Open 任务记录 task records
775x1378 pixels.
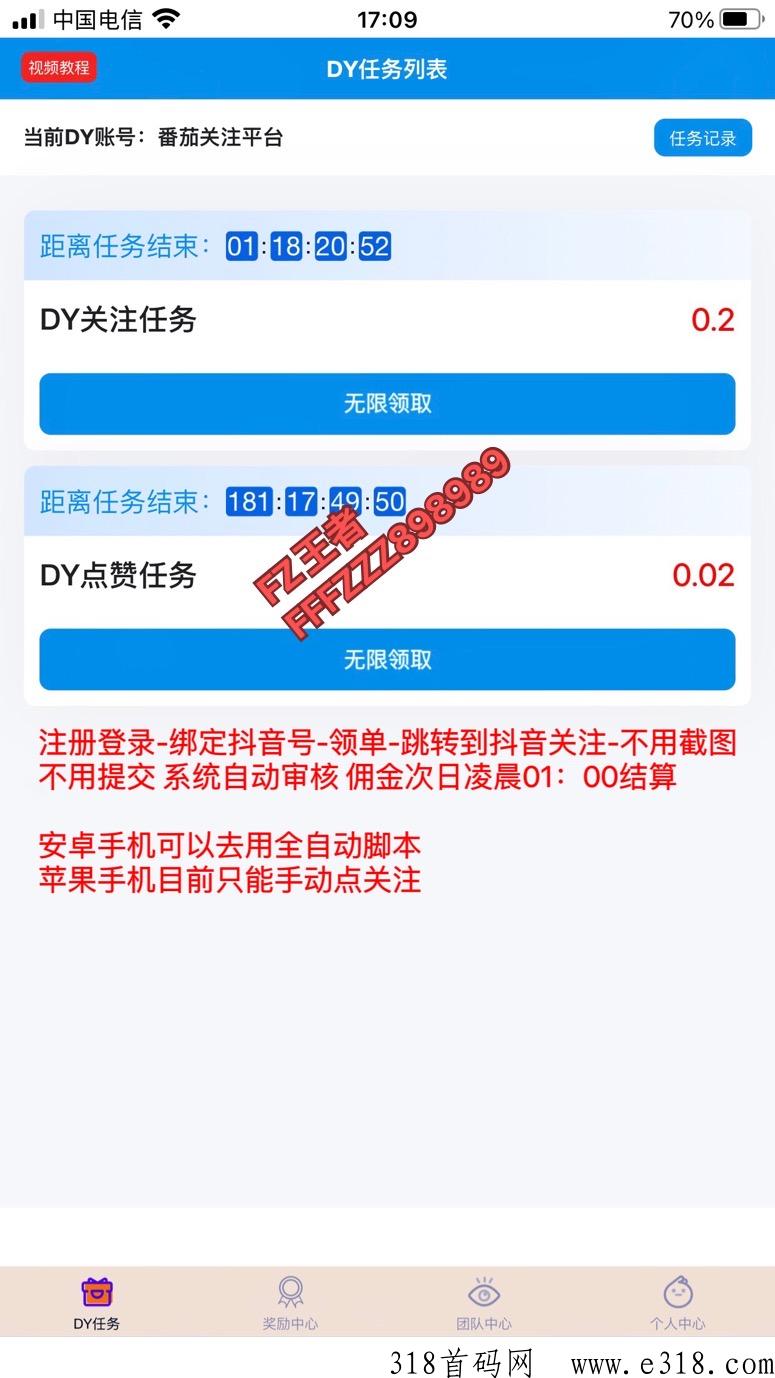coord(703,138)
